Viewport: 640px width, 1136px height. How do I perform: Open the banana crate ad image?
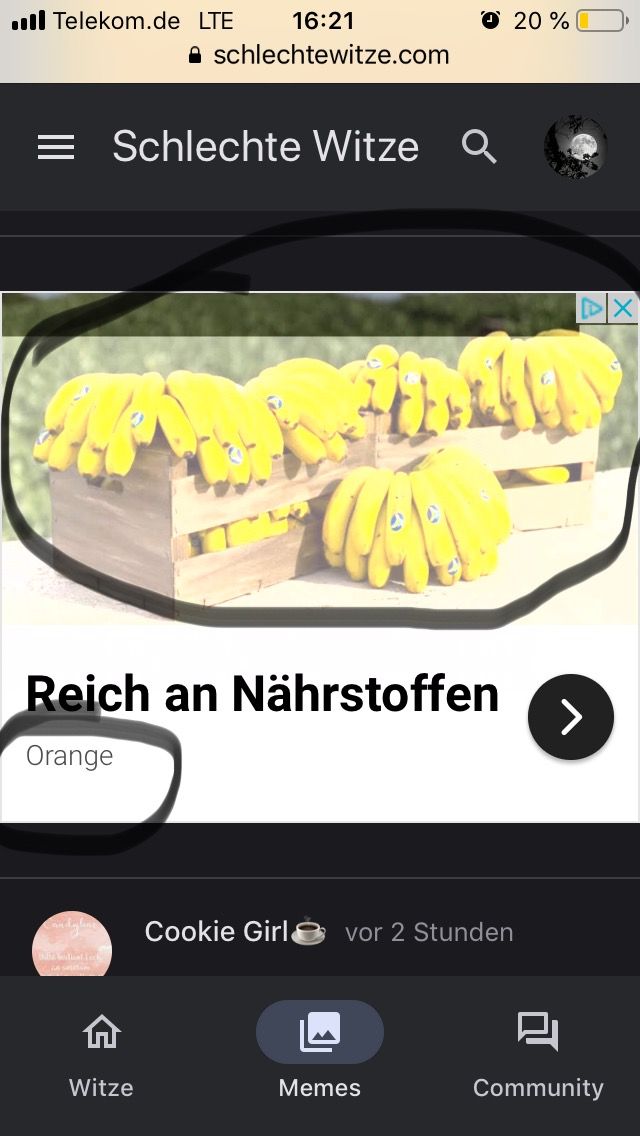(x=320, y=460)
